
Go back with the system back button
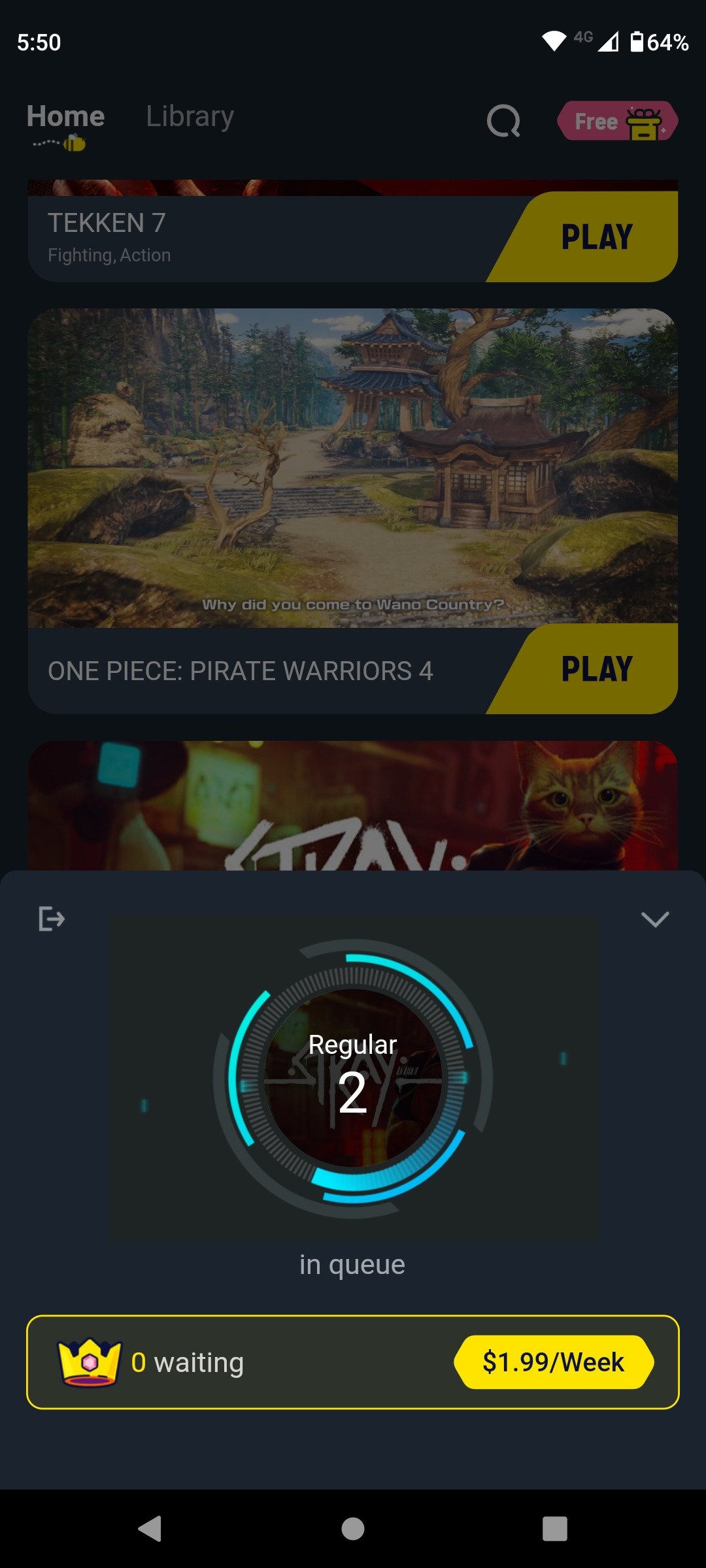tap(150, 1529)
